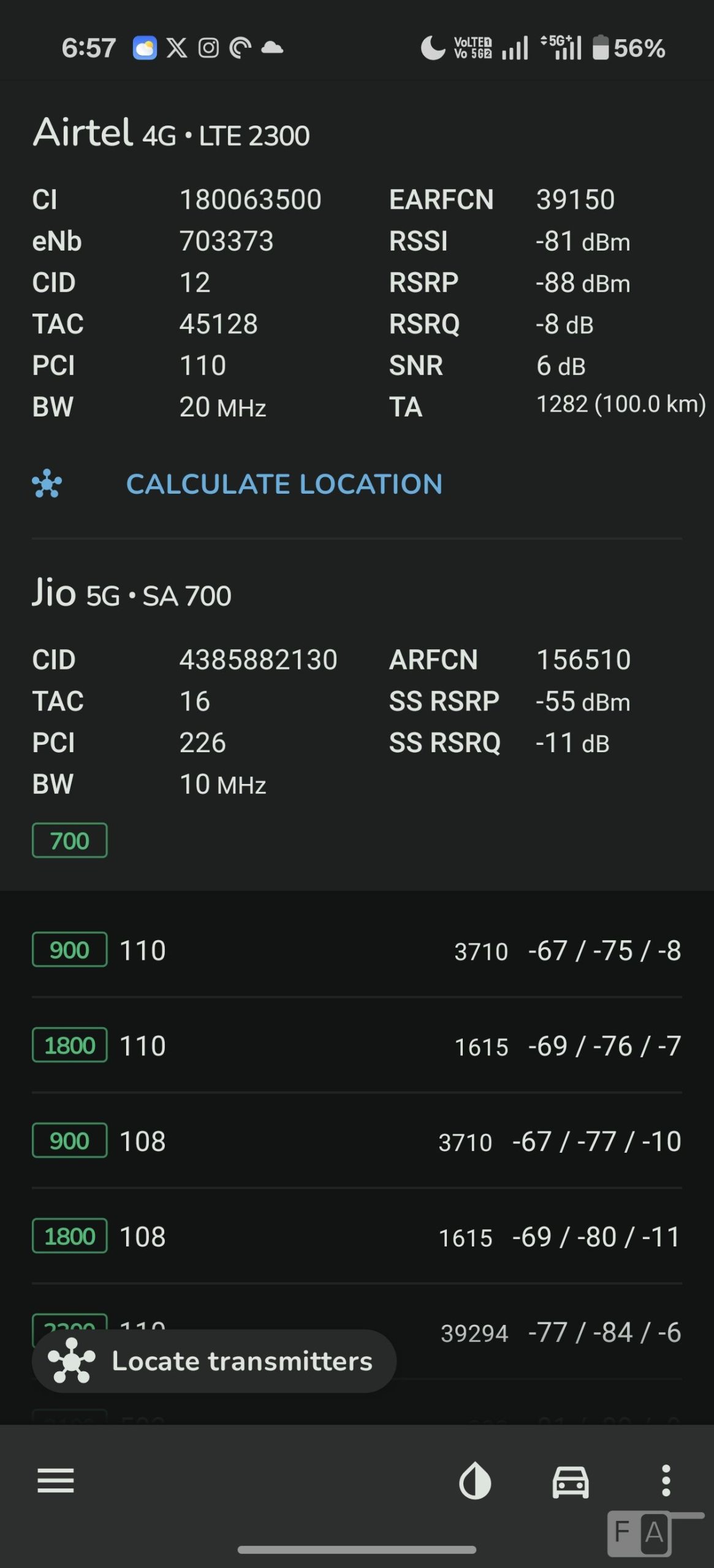Open neighbor cell 900 with PCI 108
Screen dimensions: 714x1568
click(357, 1141)
